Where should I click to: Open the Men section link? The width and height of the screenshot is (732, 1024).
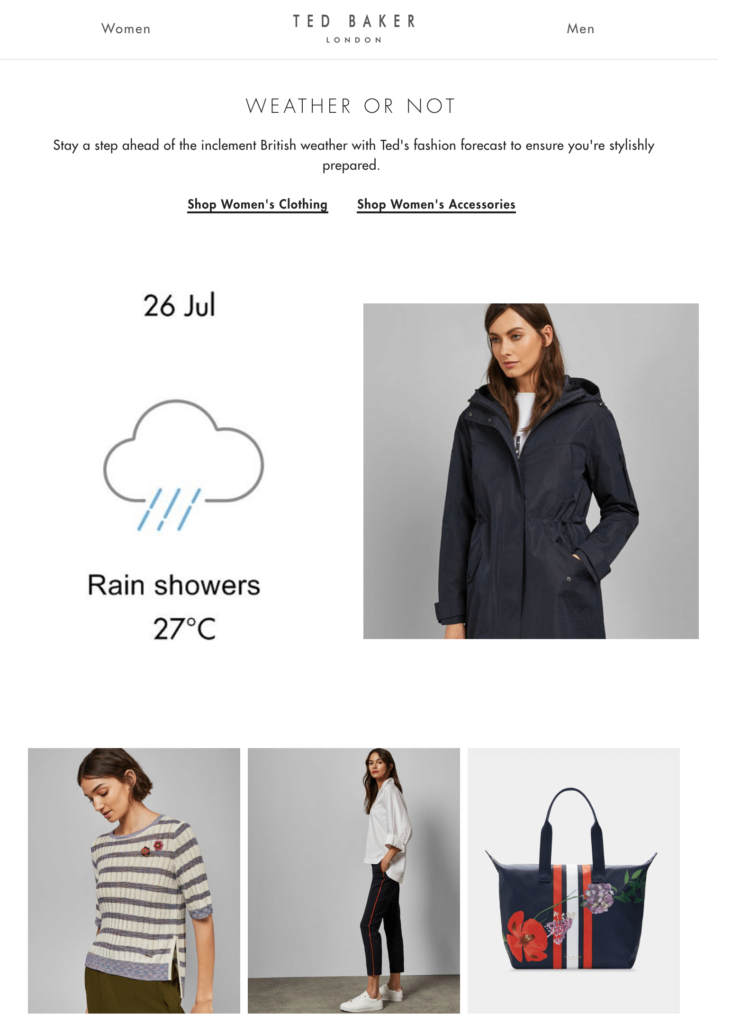click(x=580, y=29)
